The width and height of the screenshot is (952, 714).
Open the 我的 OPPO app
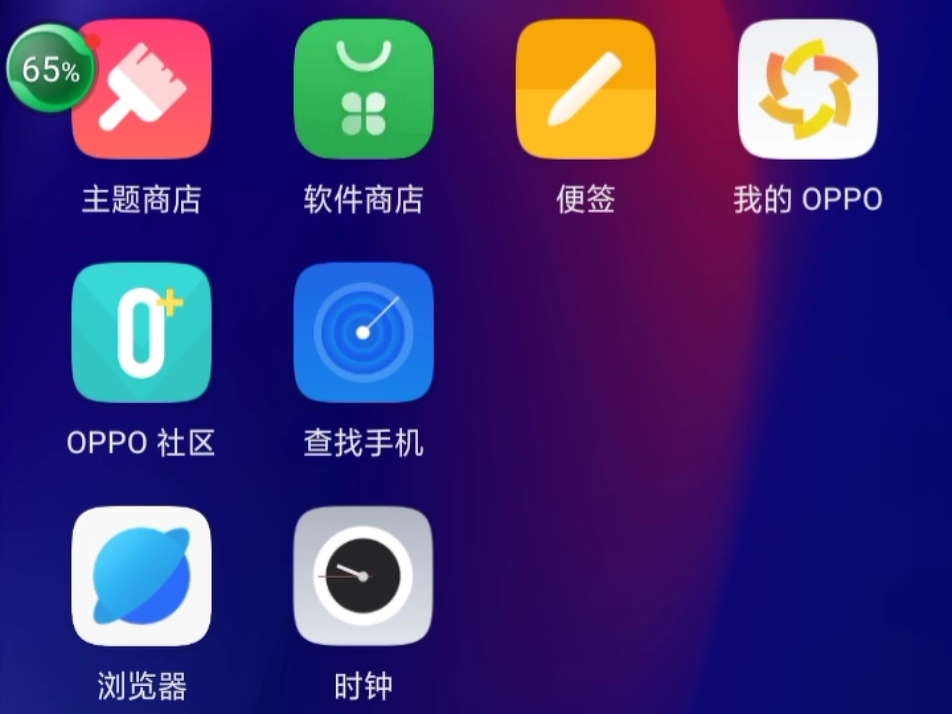(807, 90)
